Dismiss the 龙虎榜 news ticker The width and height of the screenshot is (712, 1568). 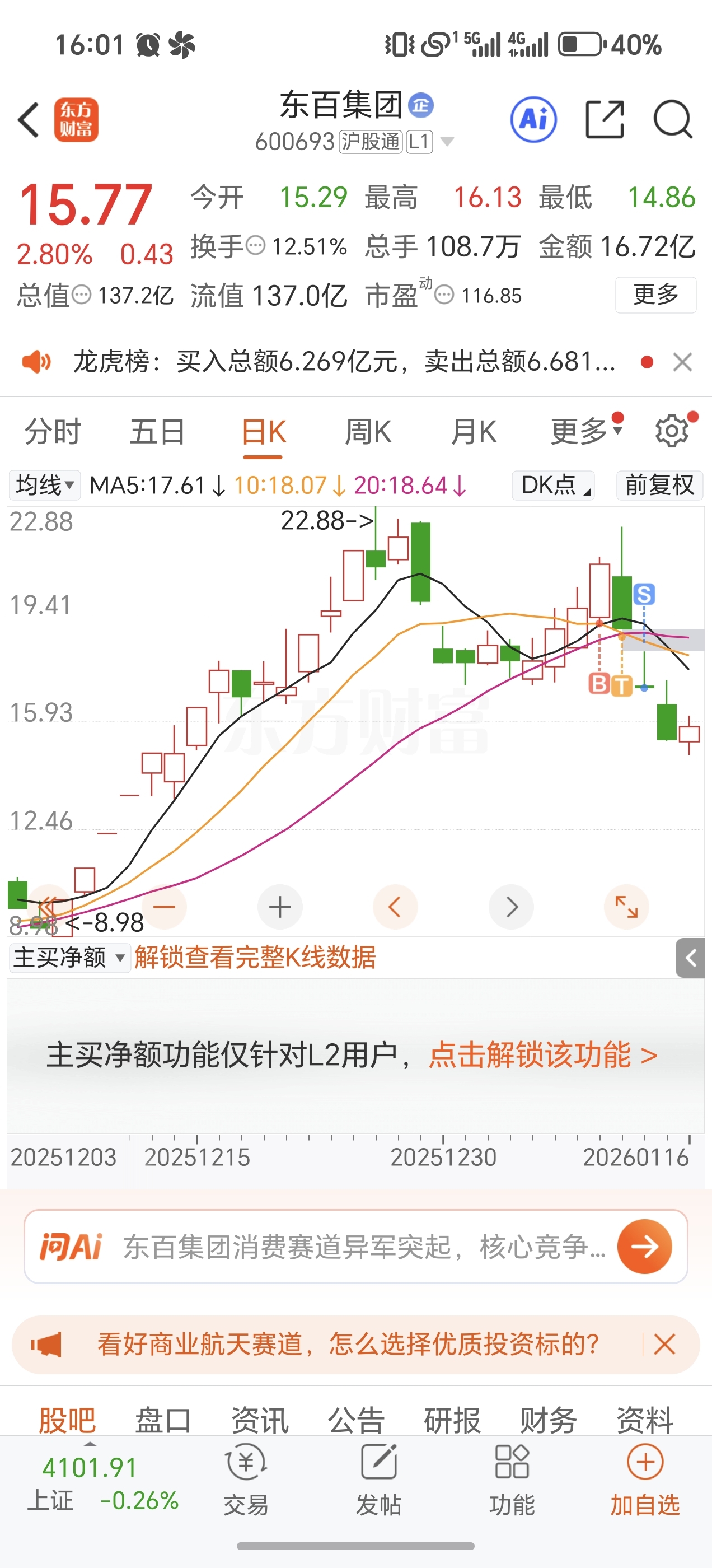tap(682, 362)
